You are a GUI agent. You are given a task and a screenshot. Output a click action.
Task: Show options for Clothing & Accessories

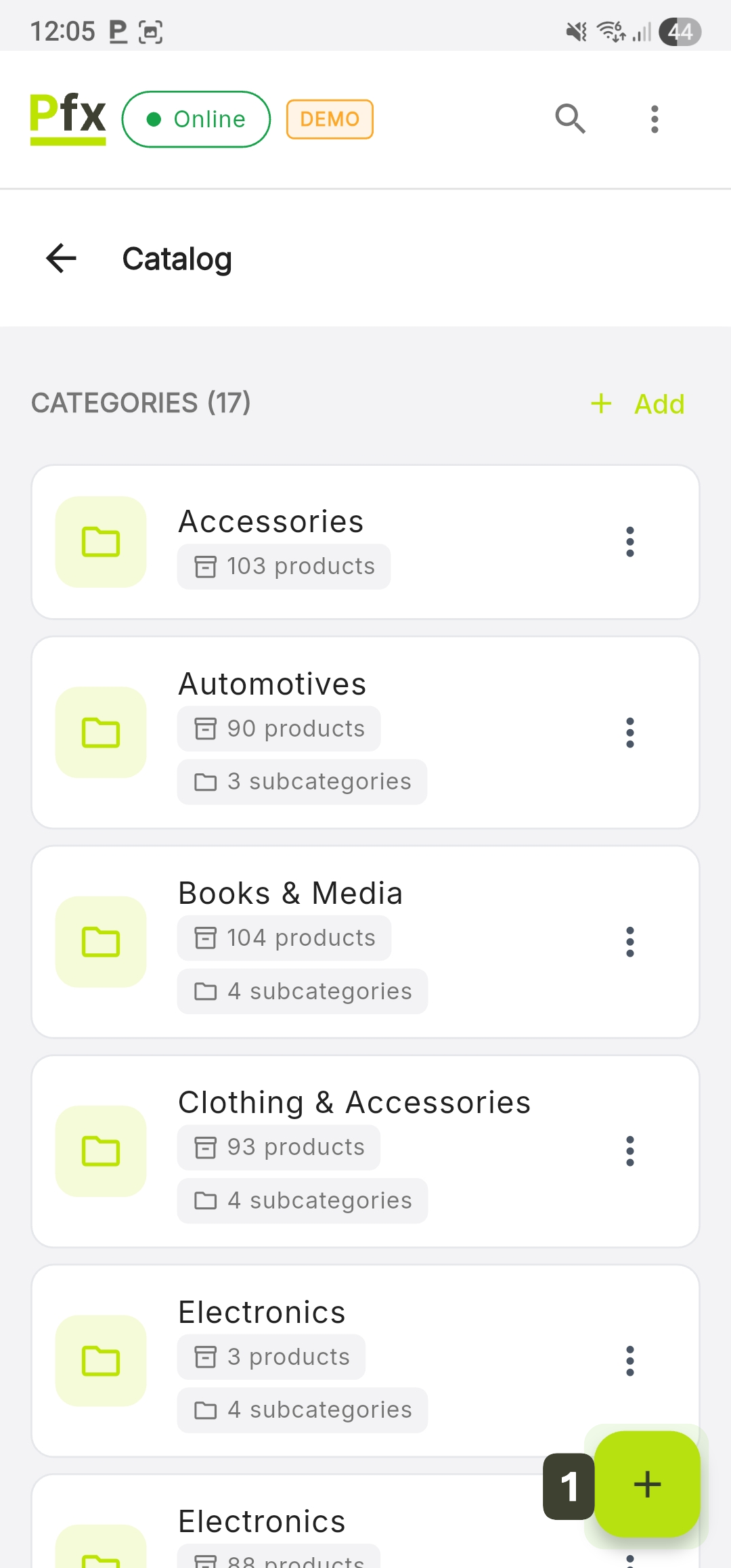[630, 1151]
